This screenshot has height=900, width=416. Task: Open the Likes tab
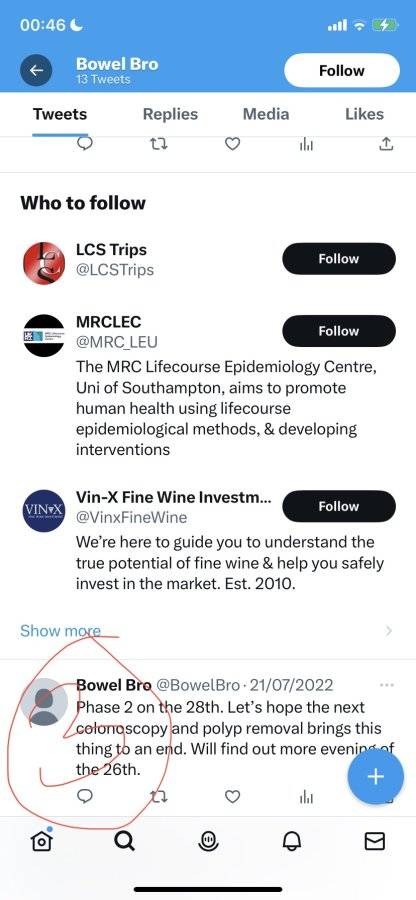364,114
